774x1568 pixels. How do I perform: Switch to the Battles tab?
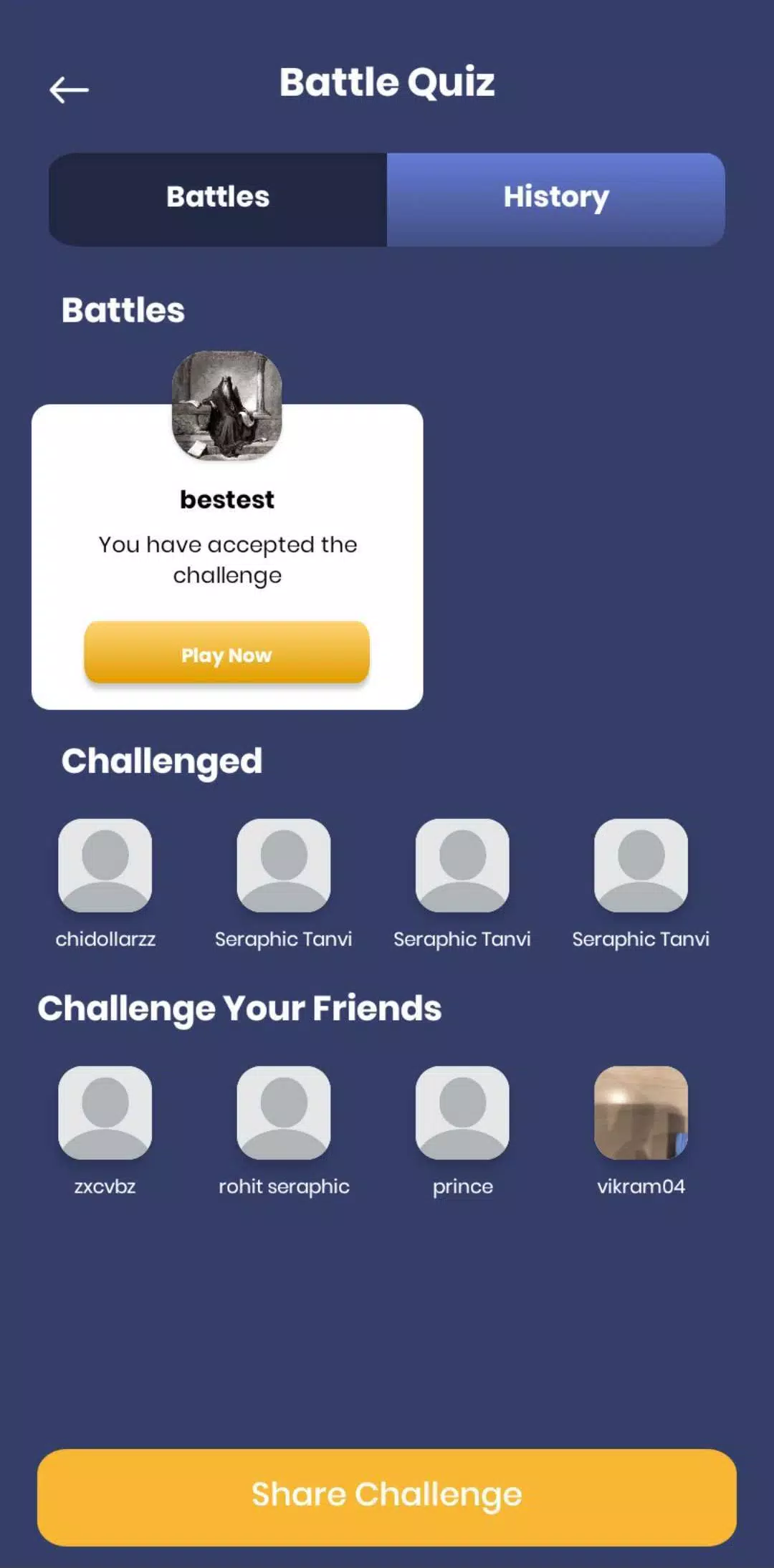click(218, 198)
